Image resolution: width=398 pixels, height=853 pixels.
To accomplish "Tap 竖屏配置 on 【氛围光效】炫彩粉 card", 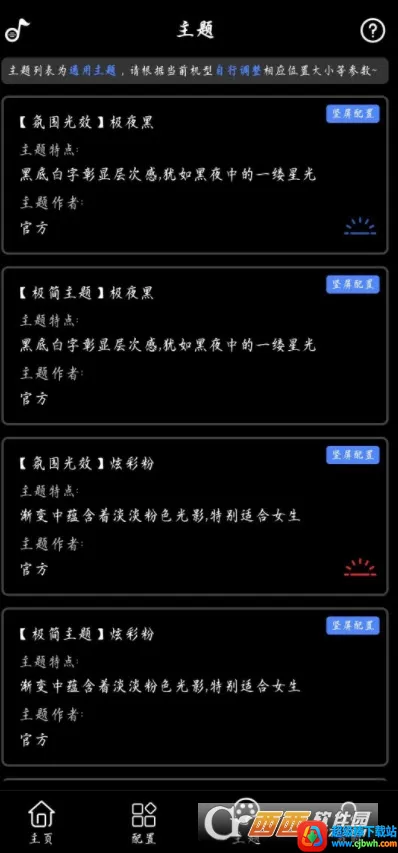I will 353,455.
